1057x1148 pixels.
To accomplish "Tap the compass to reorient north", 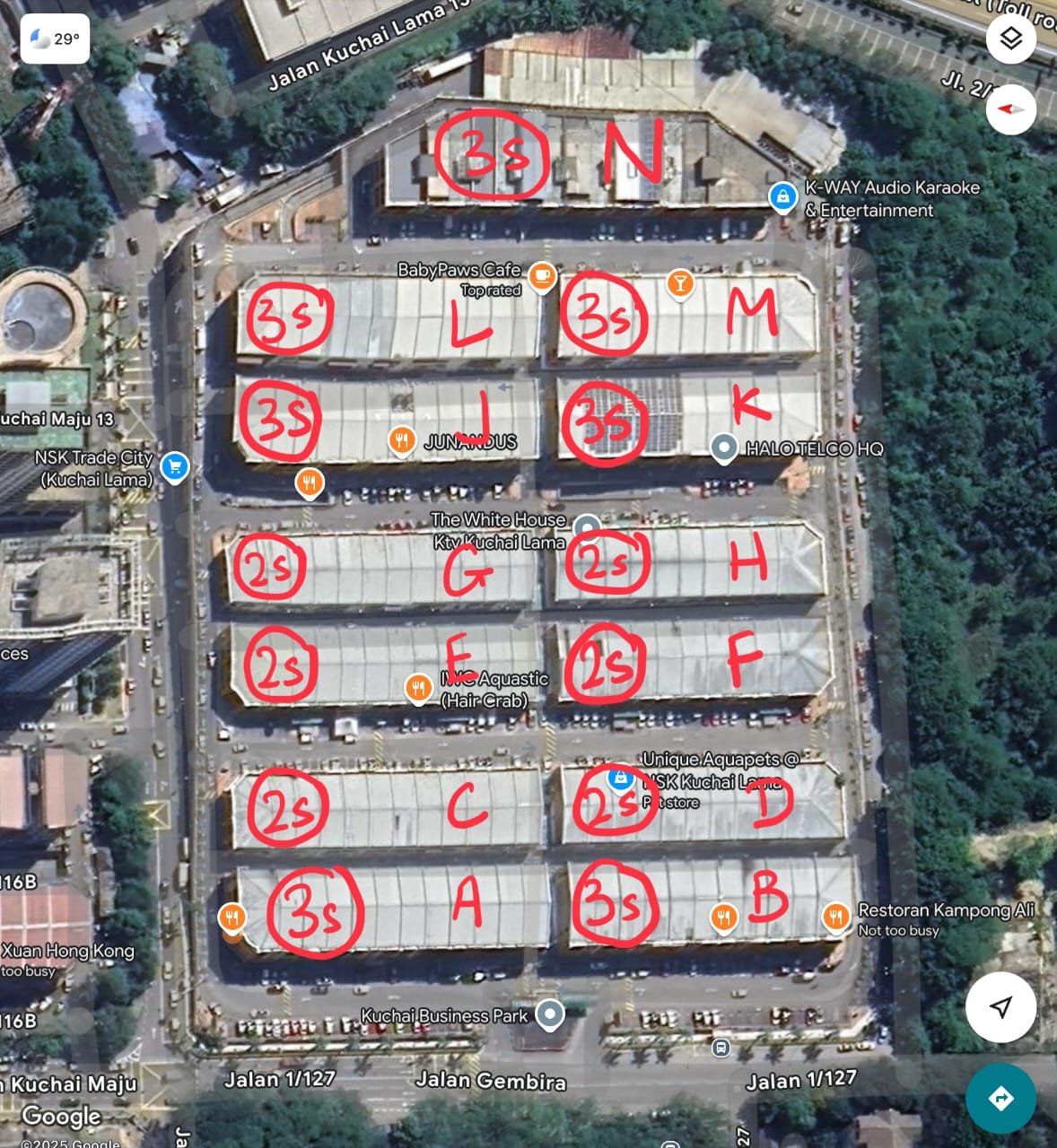I will coord(1011,109).
